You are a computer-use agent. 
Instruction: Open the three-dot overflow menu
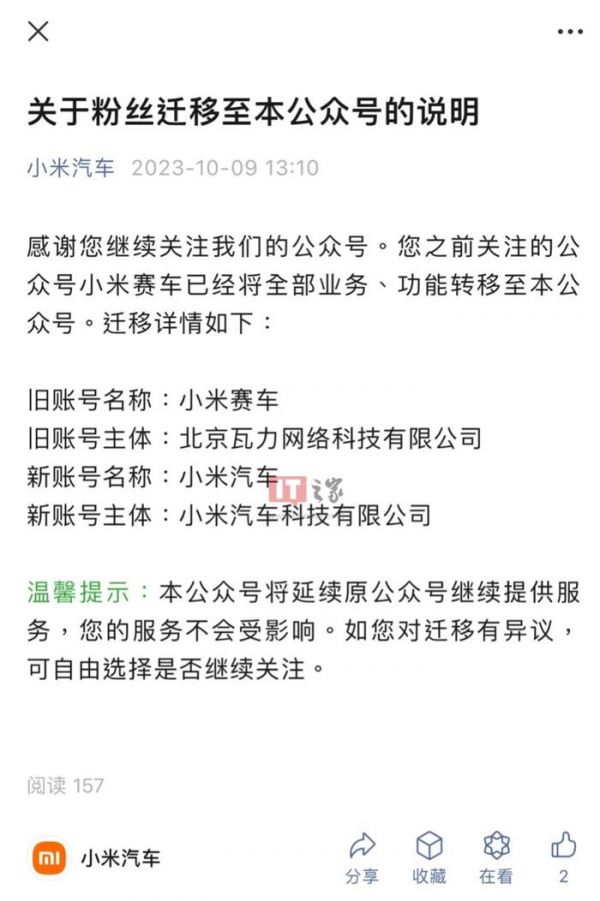pyautogui.click(x=569, y=32)
